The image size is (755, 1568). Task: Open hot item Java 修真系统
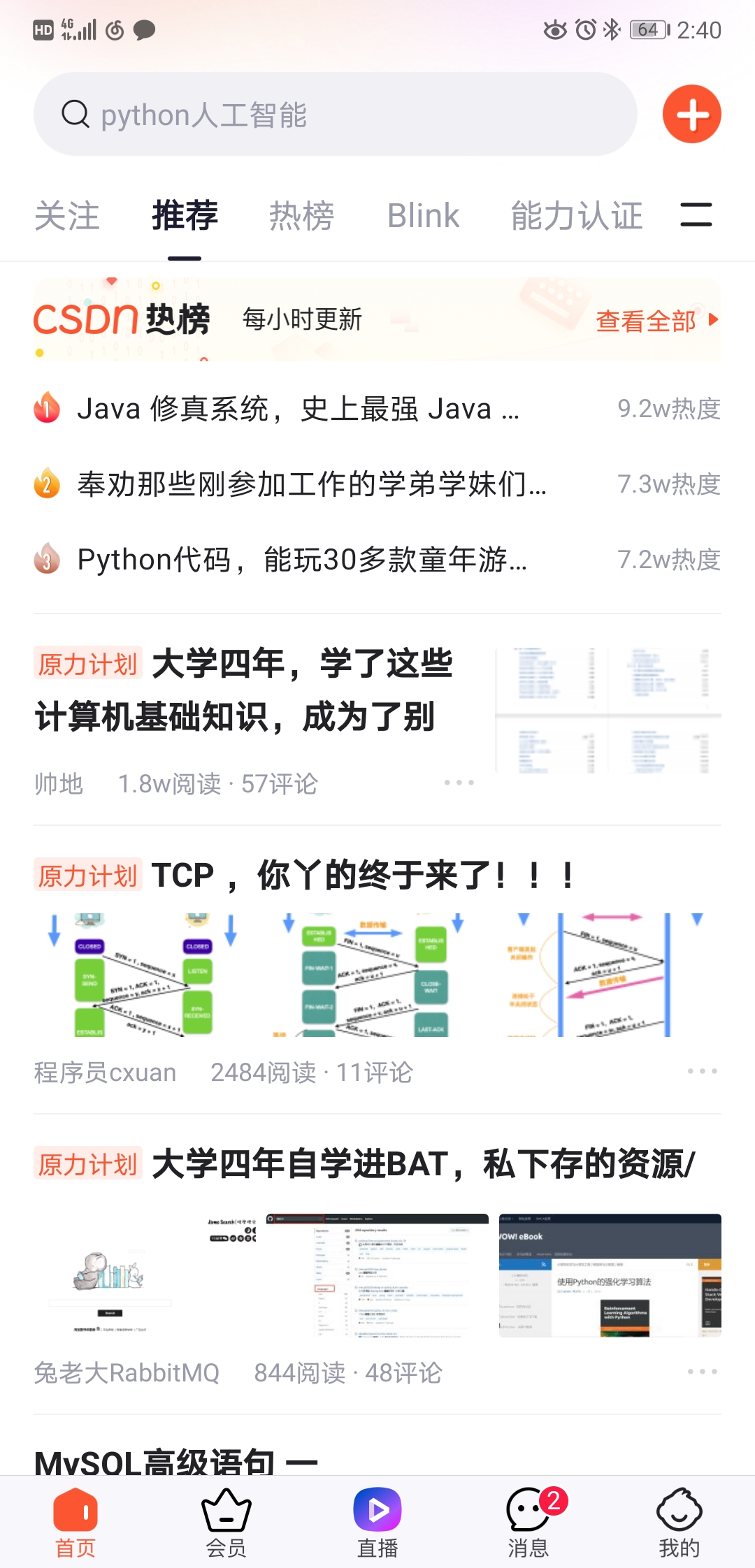[x=298, y=409]
